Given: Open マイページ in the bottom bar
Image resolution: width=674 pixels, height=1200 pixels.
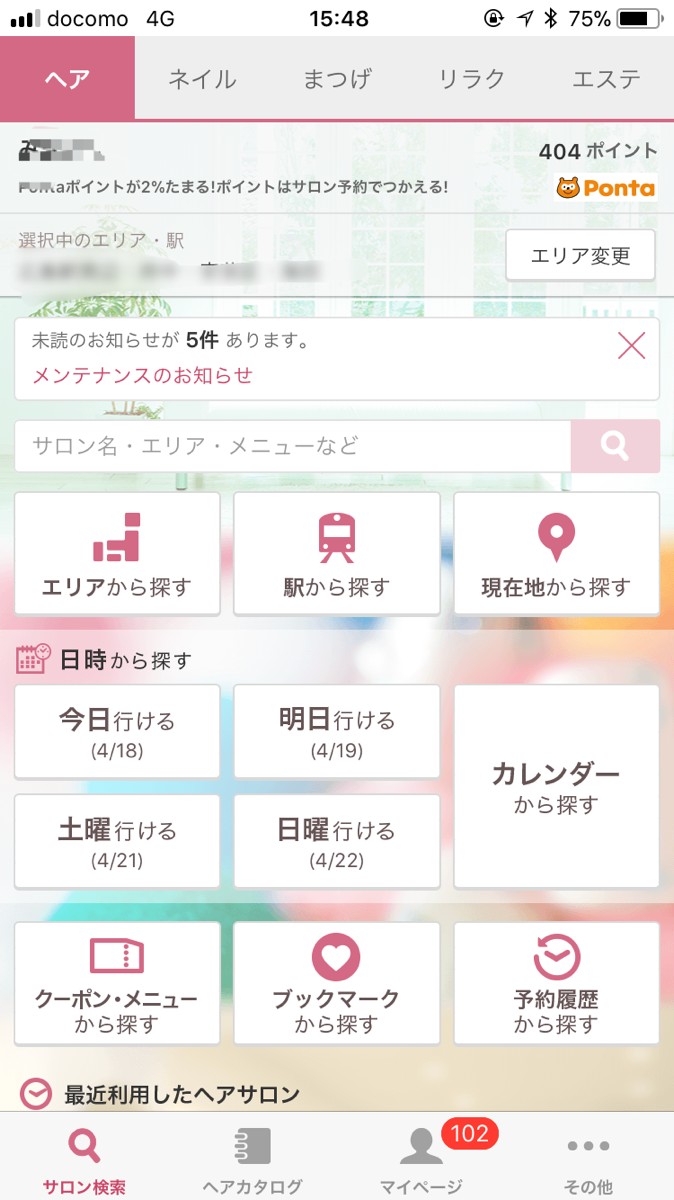Looking at the screenshot, I should click(x=421, y=1158).
